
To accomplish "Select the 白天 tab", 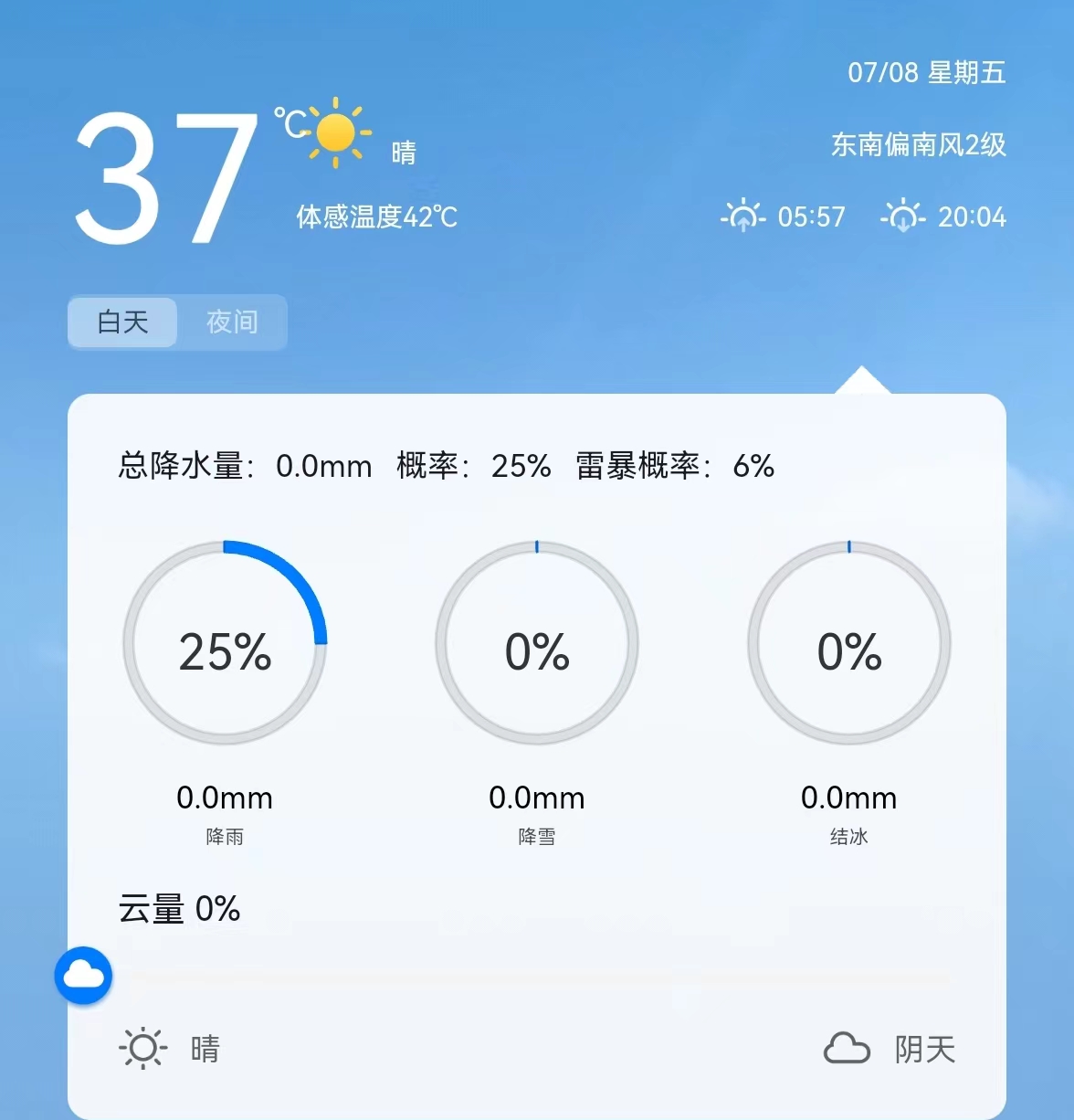I will [123, 322].
